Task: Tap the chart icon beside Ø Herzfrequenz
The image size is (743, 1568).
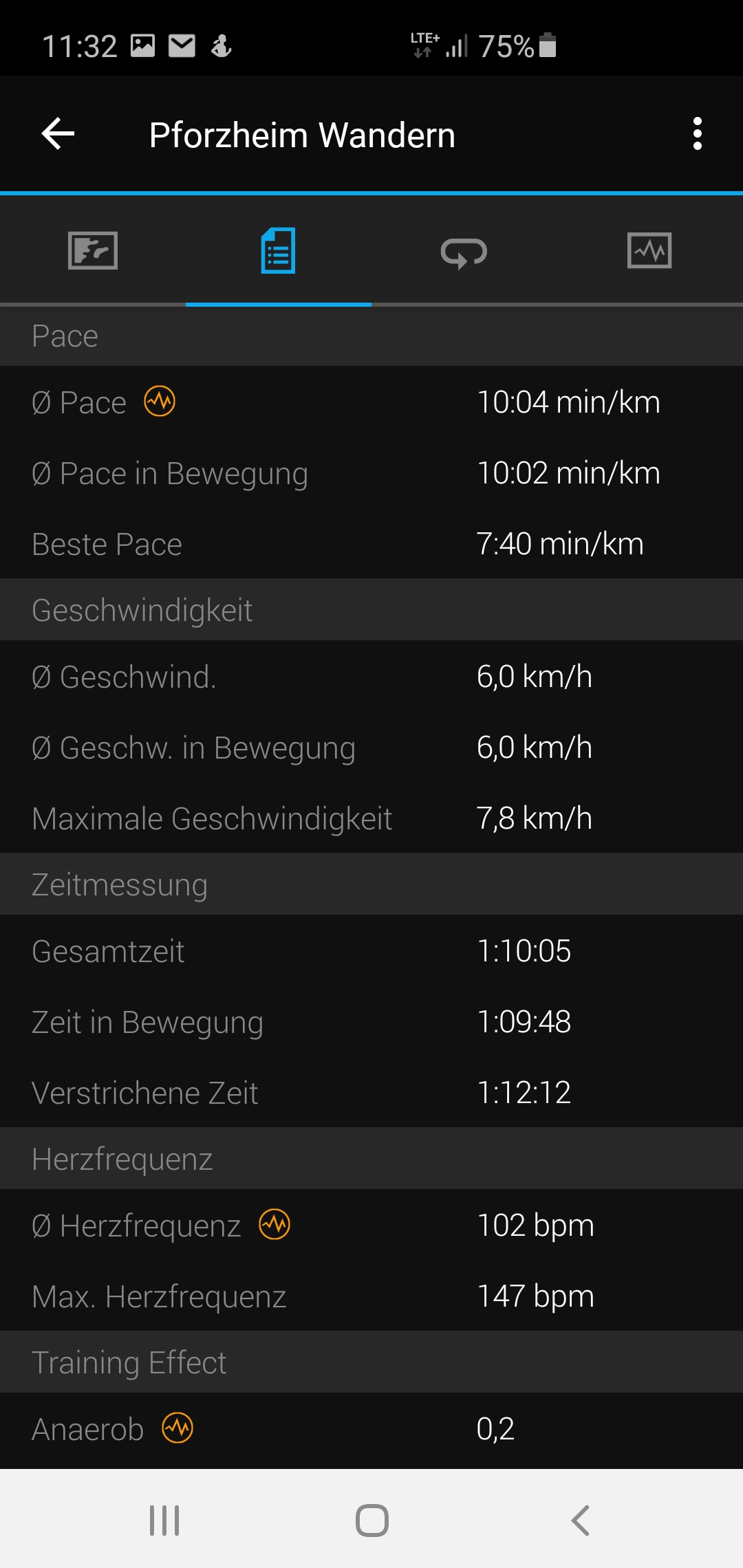Action: point(274,1224)
